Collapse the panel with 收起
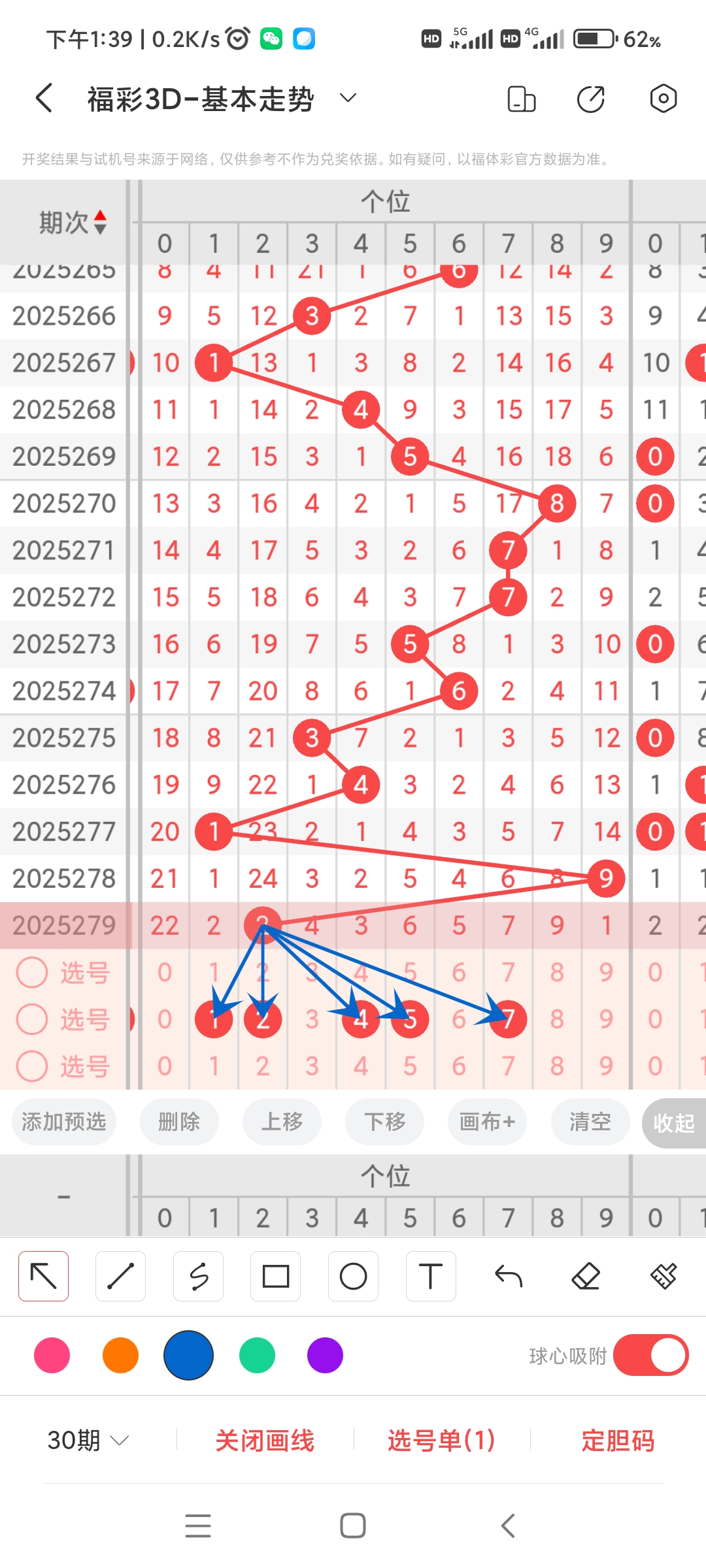This screenshot has height=1568, width=706. pyautogui.click(x=673, y=1123)
